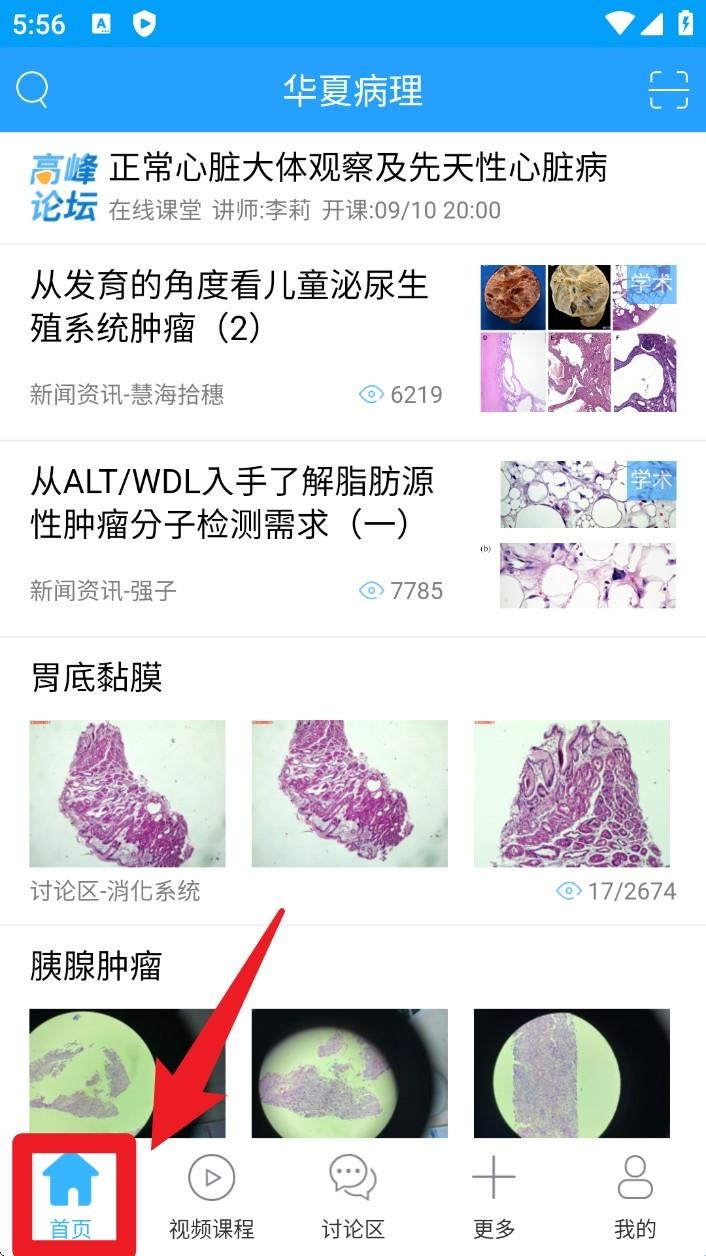Open the 更多 tab

click(x=493, y=1194)
